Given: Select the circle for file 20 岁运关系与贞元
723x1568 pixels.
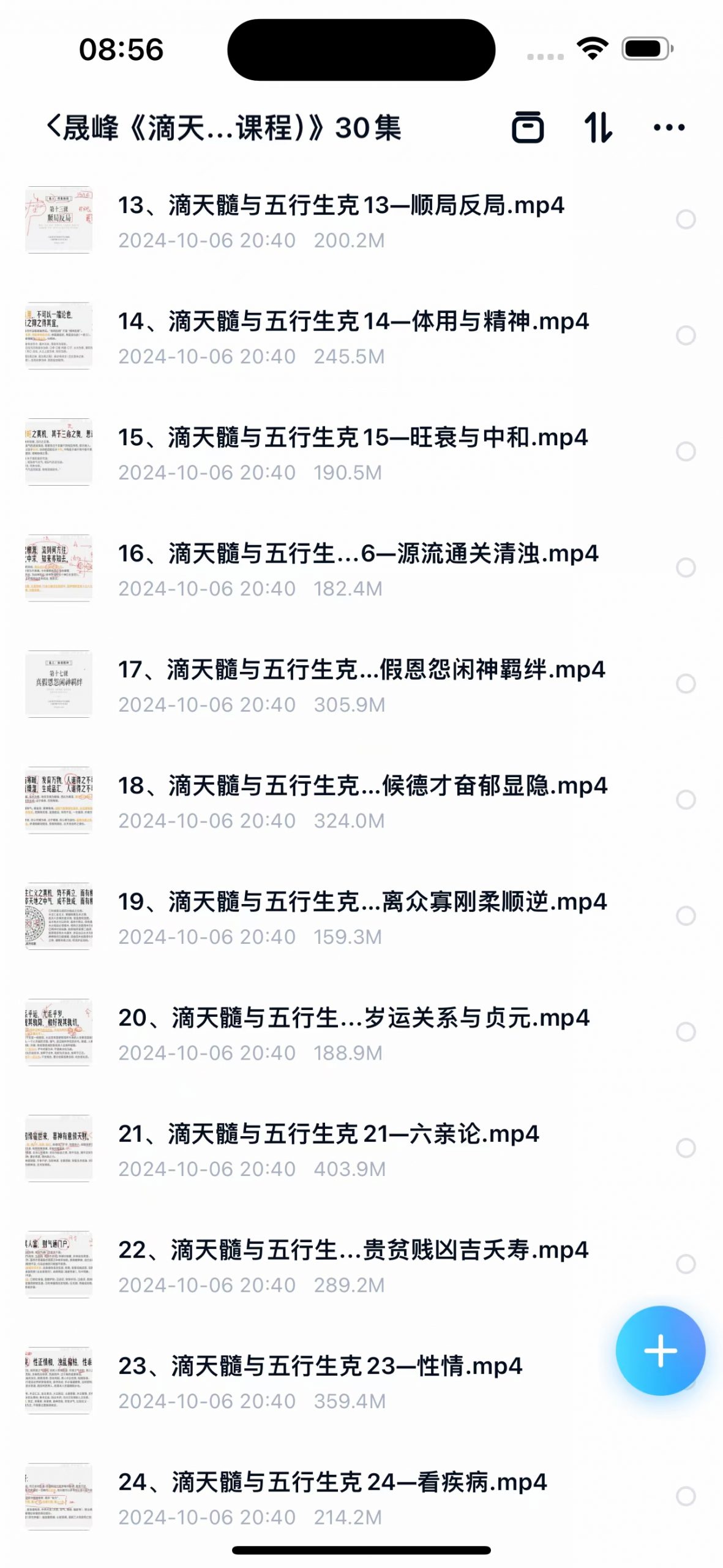Looking at the screenshot, I should pyautogui.click(x=686, y=1031).
